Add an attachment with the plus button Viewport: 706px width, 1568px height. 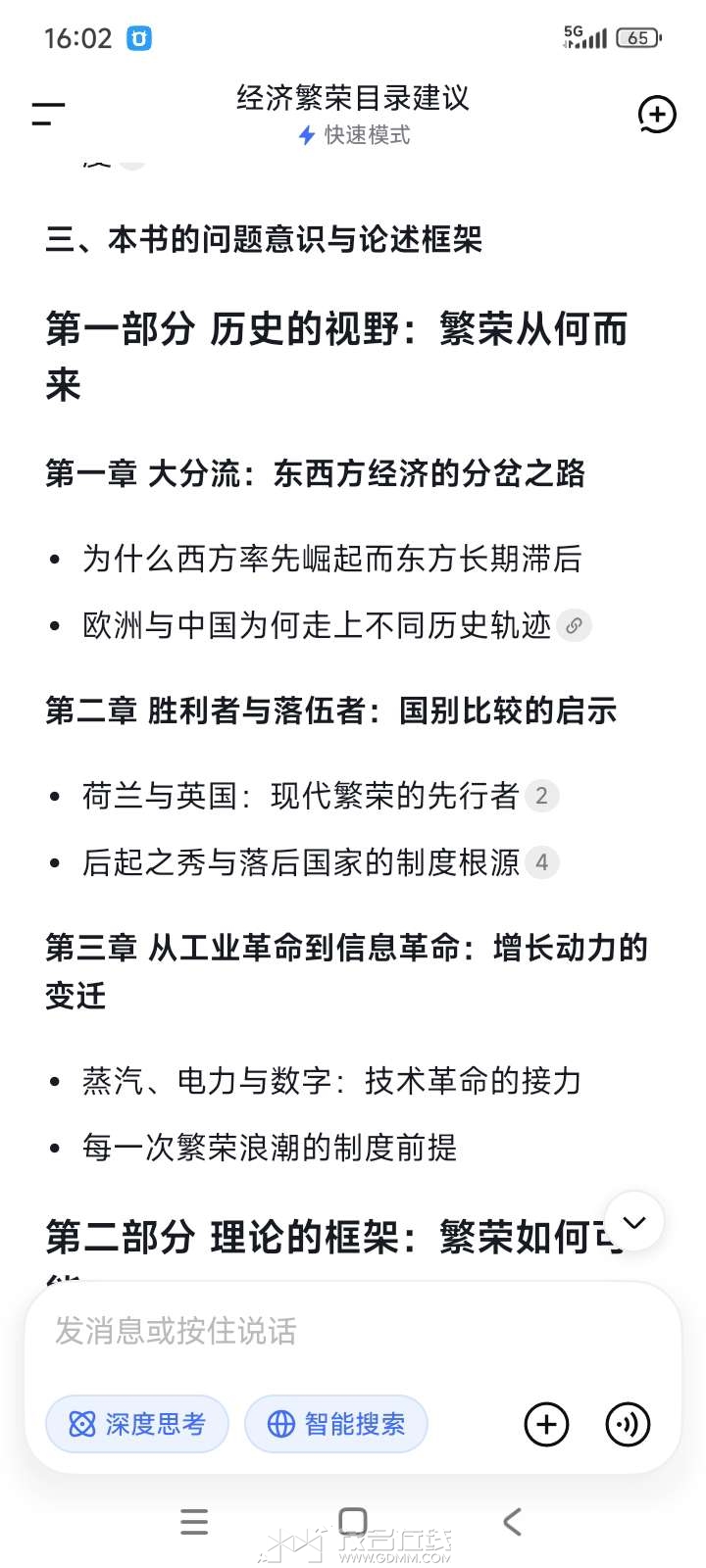547,1424
